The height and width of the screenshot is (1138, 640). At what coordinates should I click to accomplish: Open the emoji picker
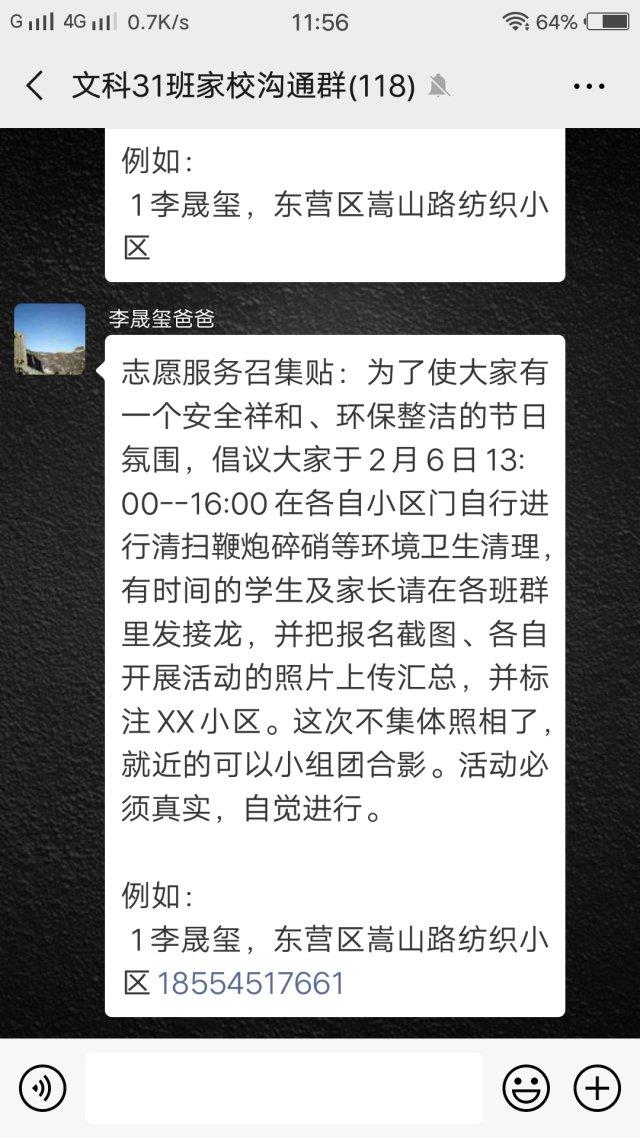tap(526, 1088)
